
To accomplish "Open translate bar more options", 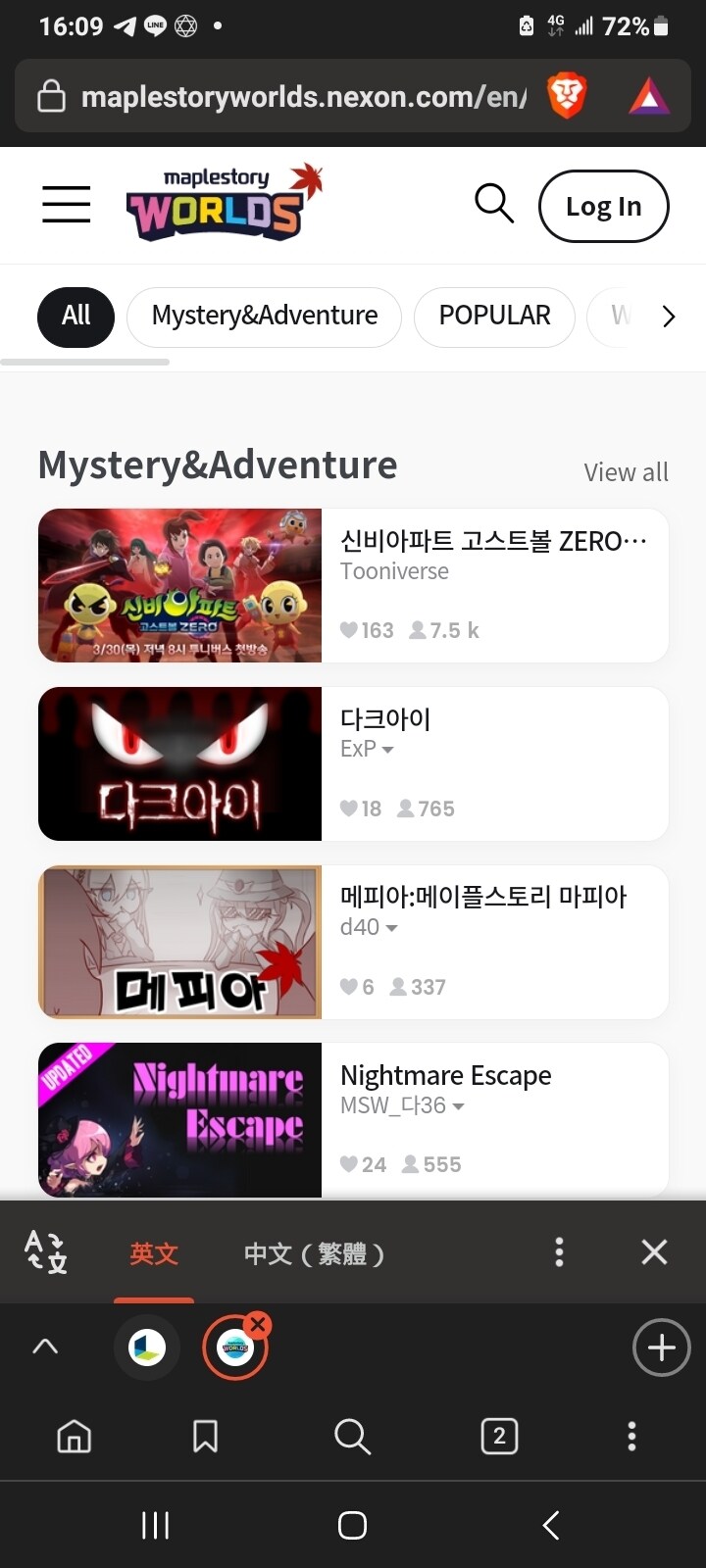I will (x=559, y=1252).
